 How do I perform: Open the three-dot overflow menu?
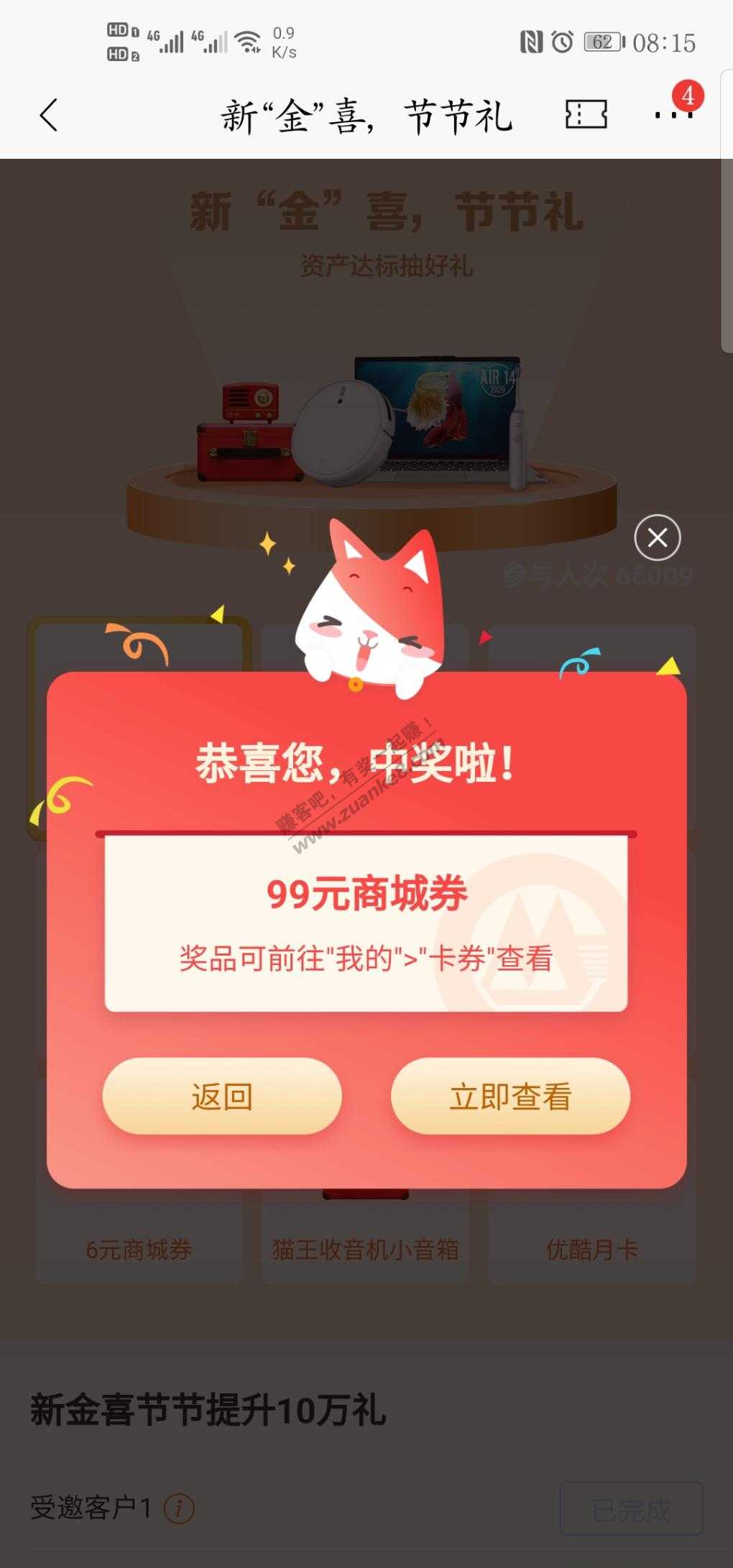coord(673,114)
